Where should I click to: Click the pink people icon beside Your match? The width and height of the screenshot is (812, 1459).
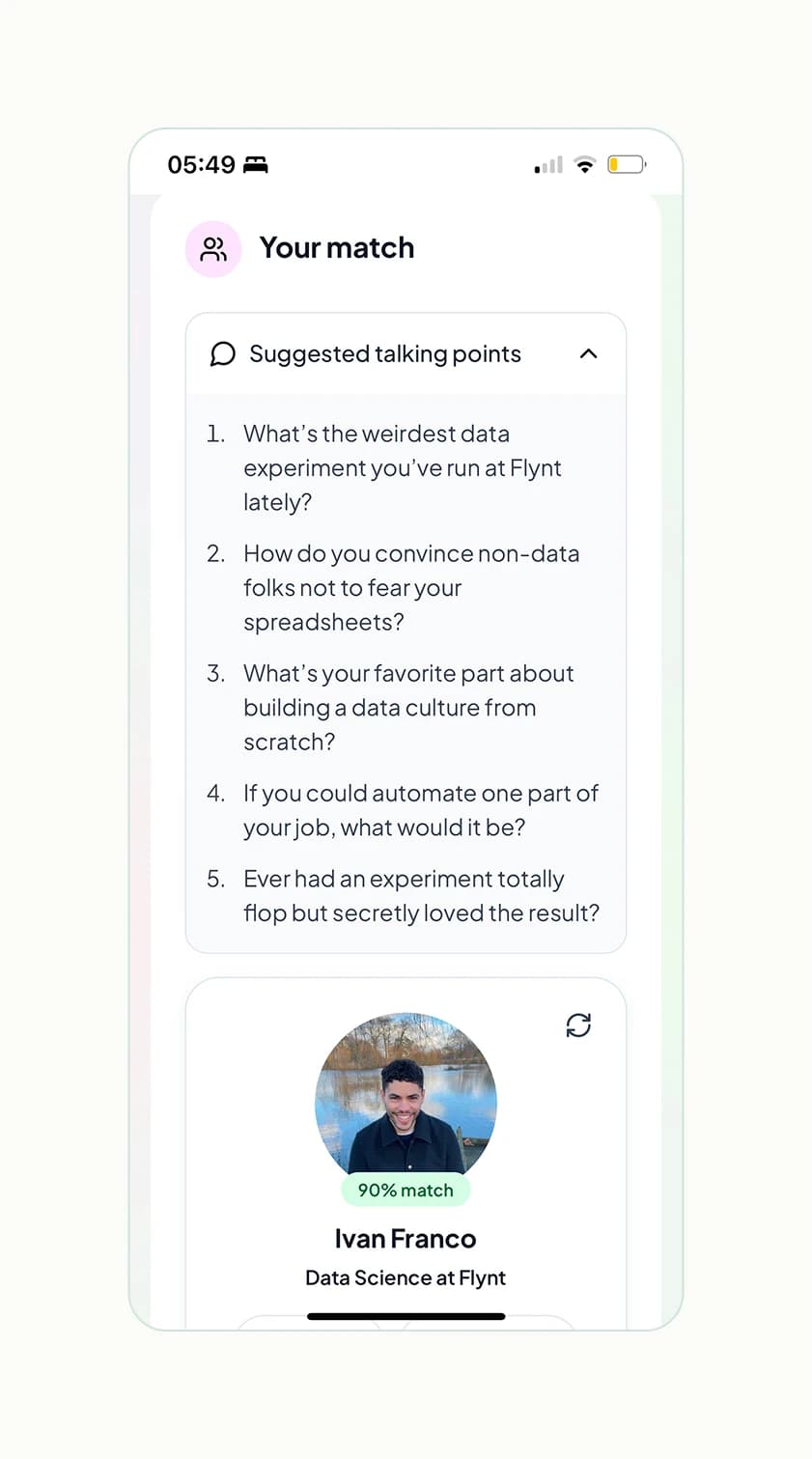click(x=213, y=248)
